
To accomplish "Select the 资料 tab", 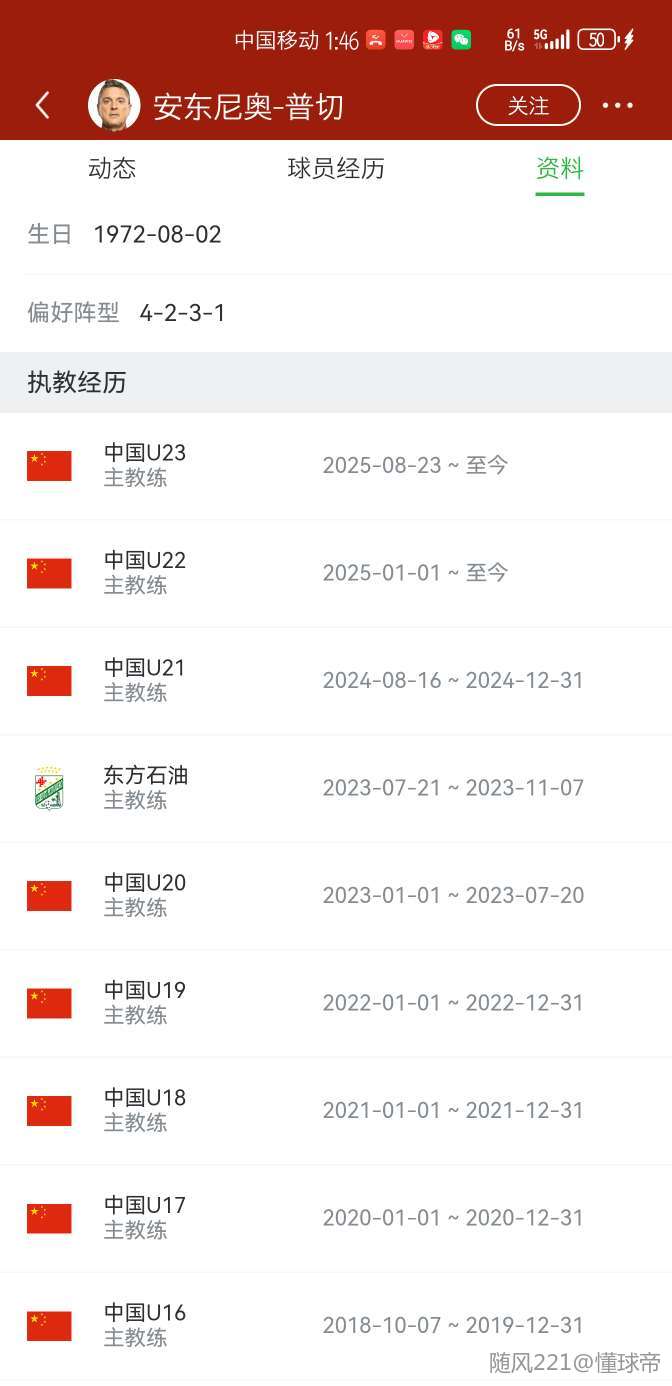I will (559, 169).
